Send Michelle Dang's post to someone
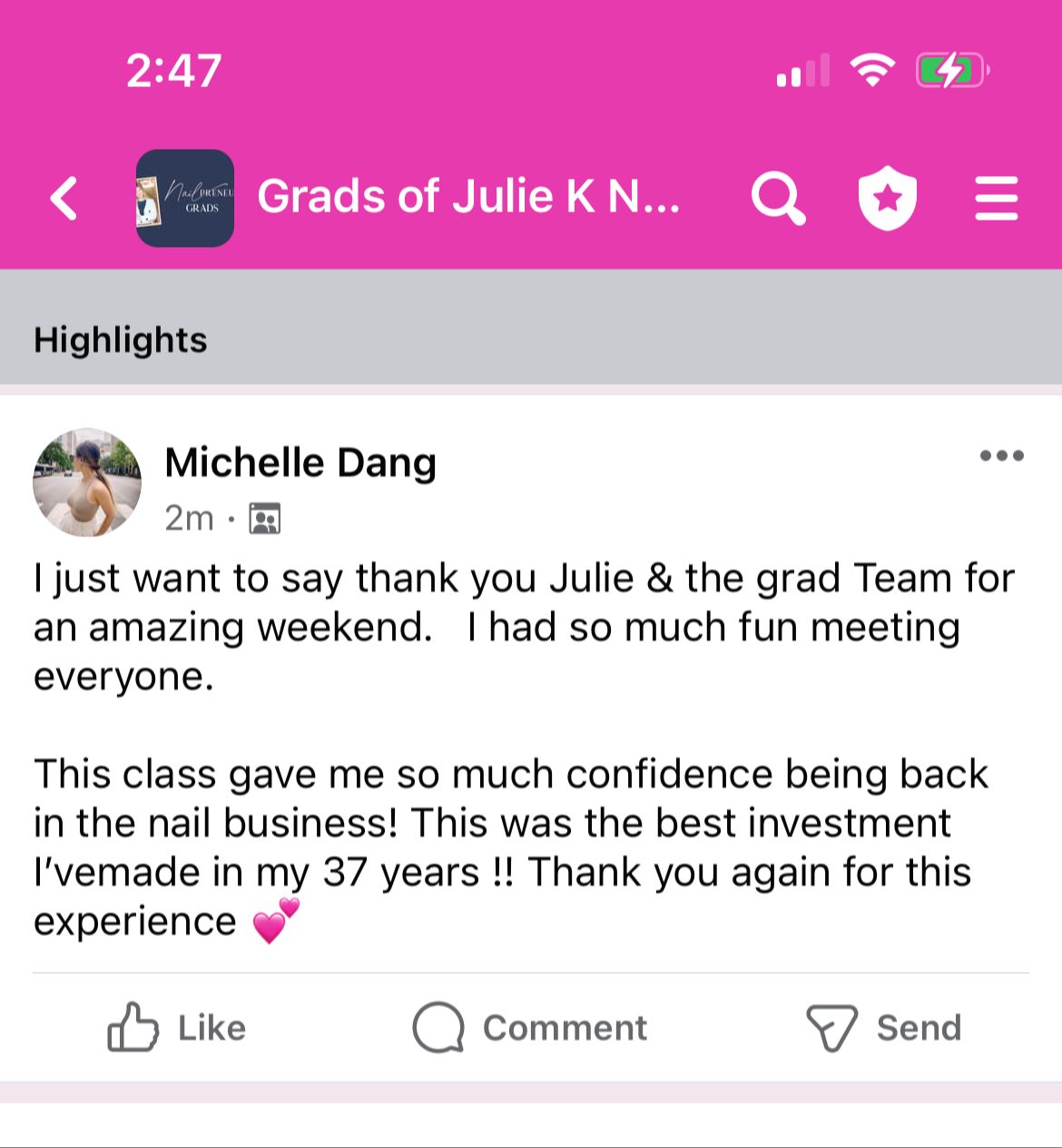Screen dimensions: 1062x1148 coord(884,1027)
